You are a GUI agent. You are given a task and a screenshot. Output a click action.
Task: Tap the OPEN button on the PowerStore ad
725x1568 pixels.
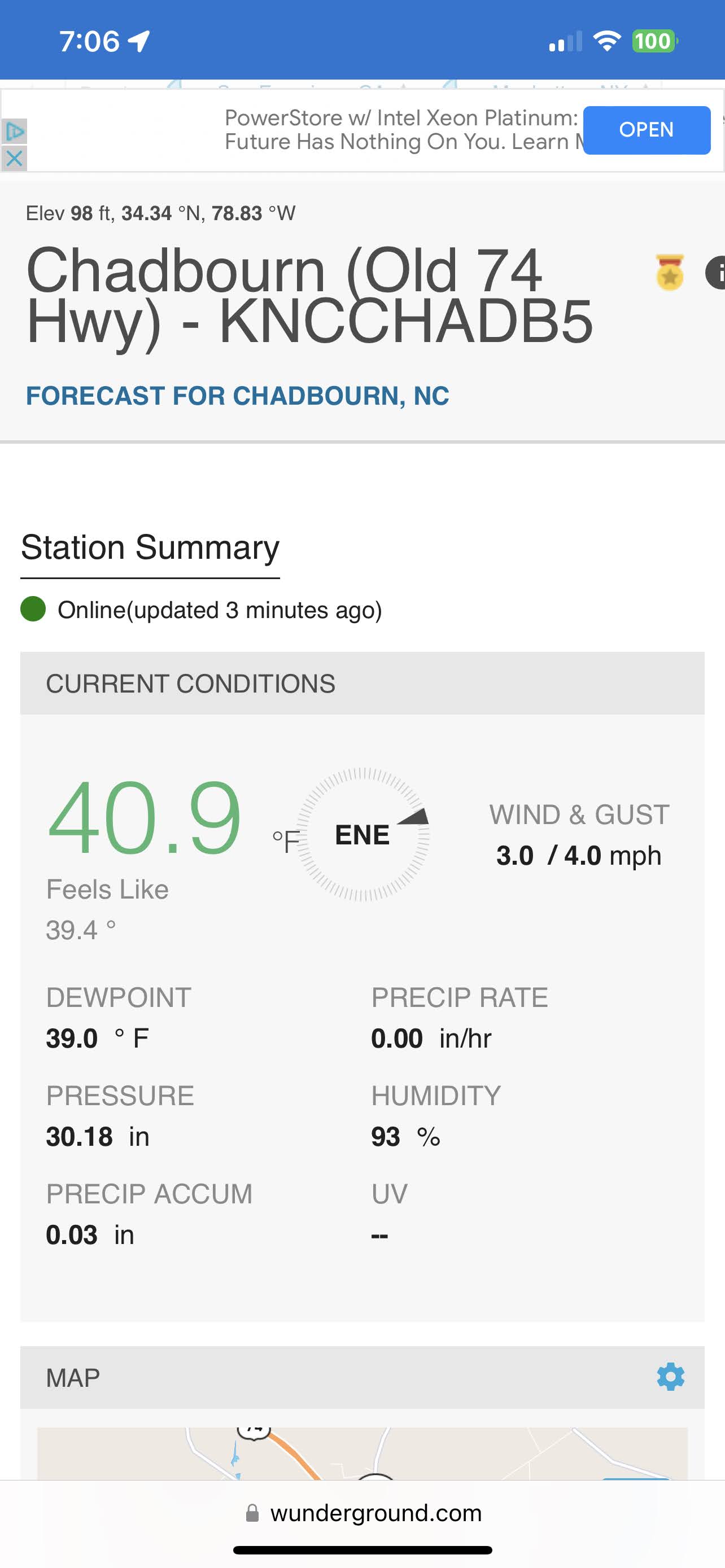pos(646,130)
